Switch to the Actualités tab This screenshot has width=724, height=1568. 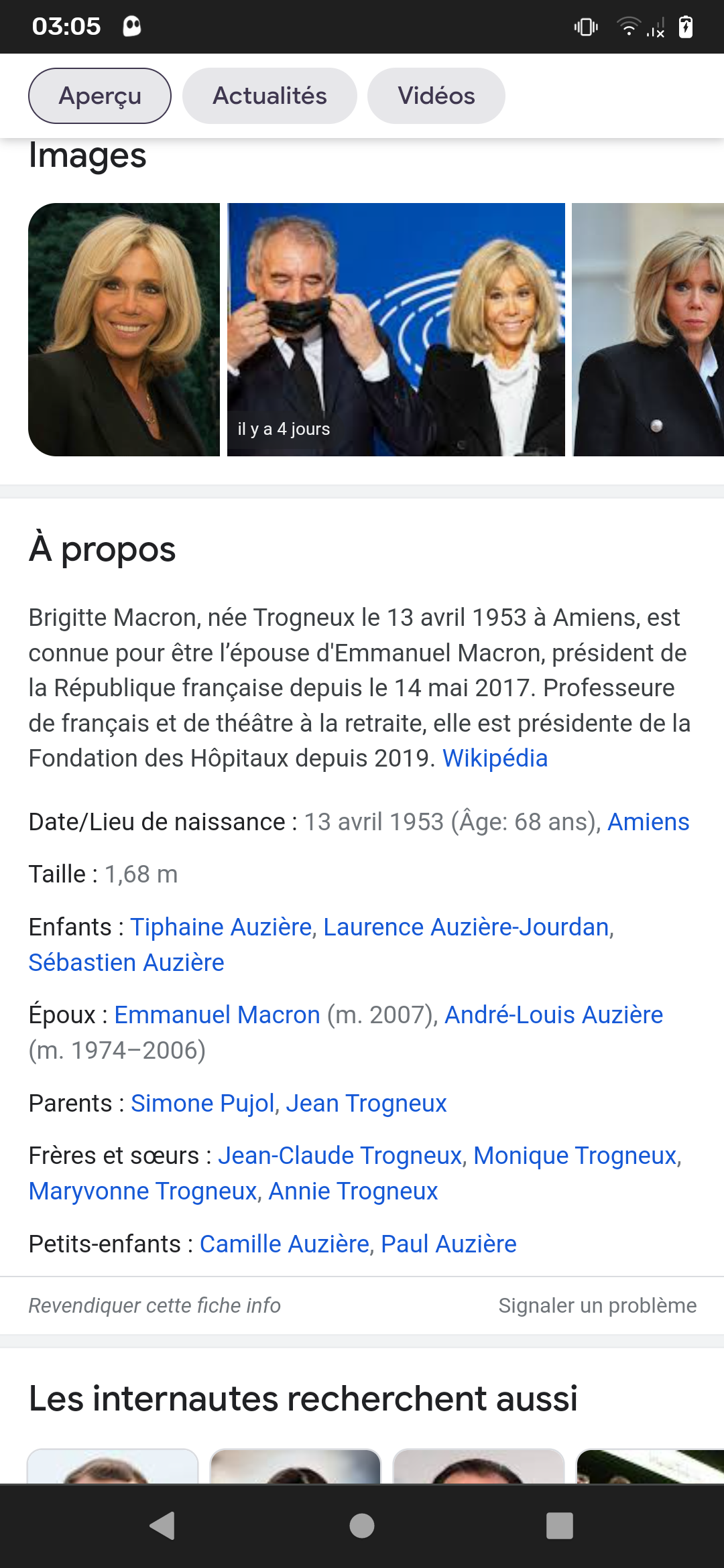(x=269, y=96)
